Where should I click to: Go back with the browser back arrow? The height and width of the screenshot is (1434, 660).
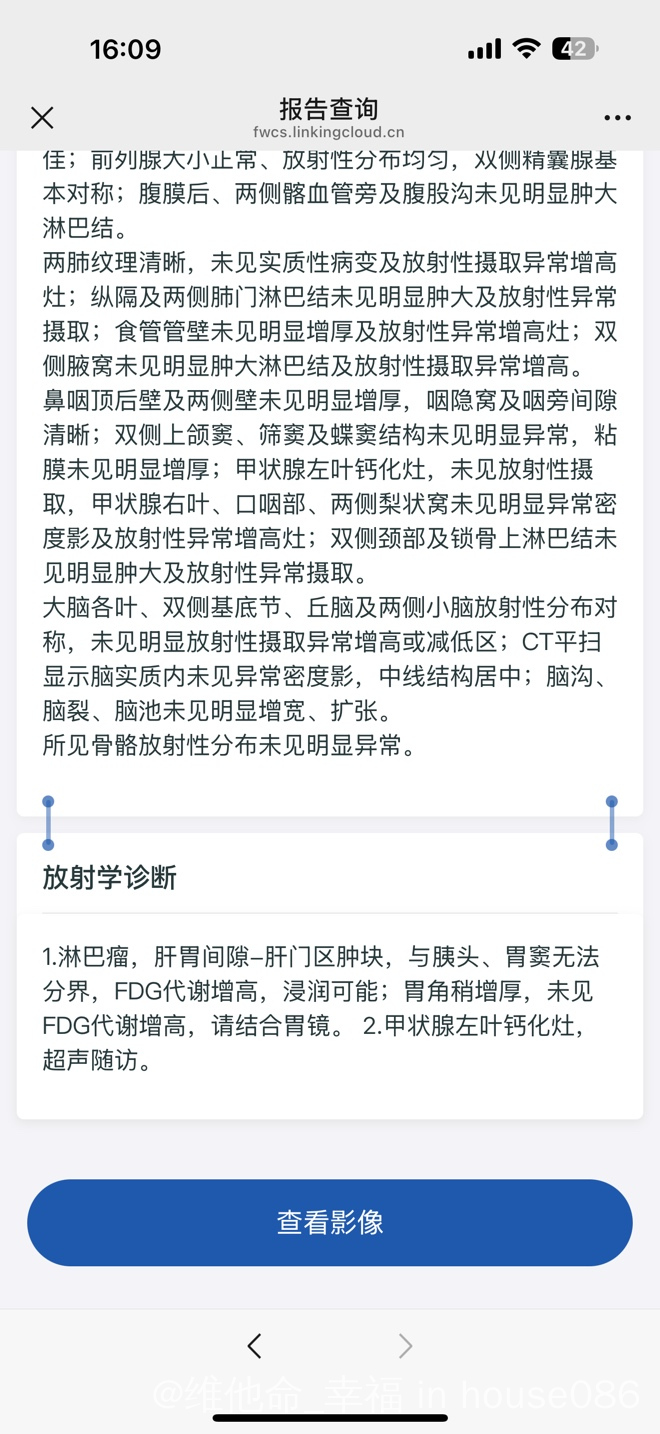pyautogui.click(x=255, y=1346)
